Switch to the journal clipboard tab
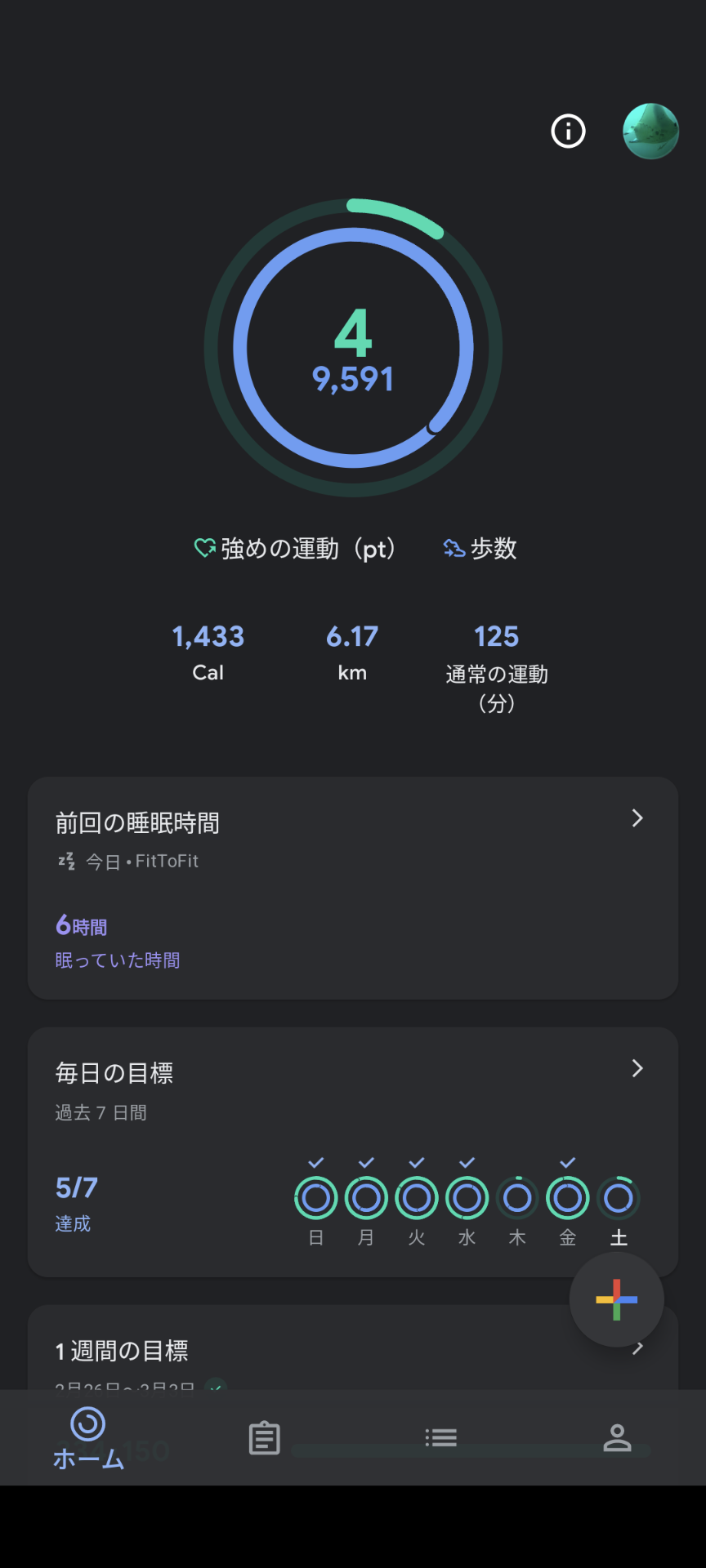This screenshot has width=706, height=1568. pyautogui.click(x=265, y=1438)
